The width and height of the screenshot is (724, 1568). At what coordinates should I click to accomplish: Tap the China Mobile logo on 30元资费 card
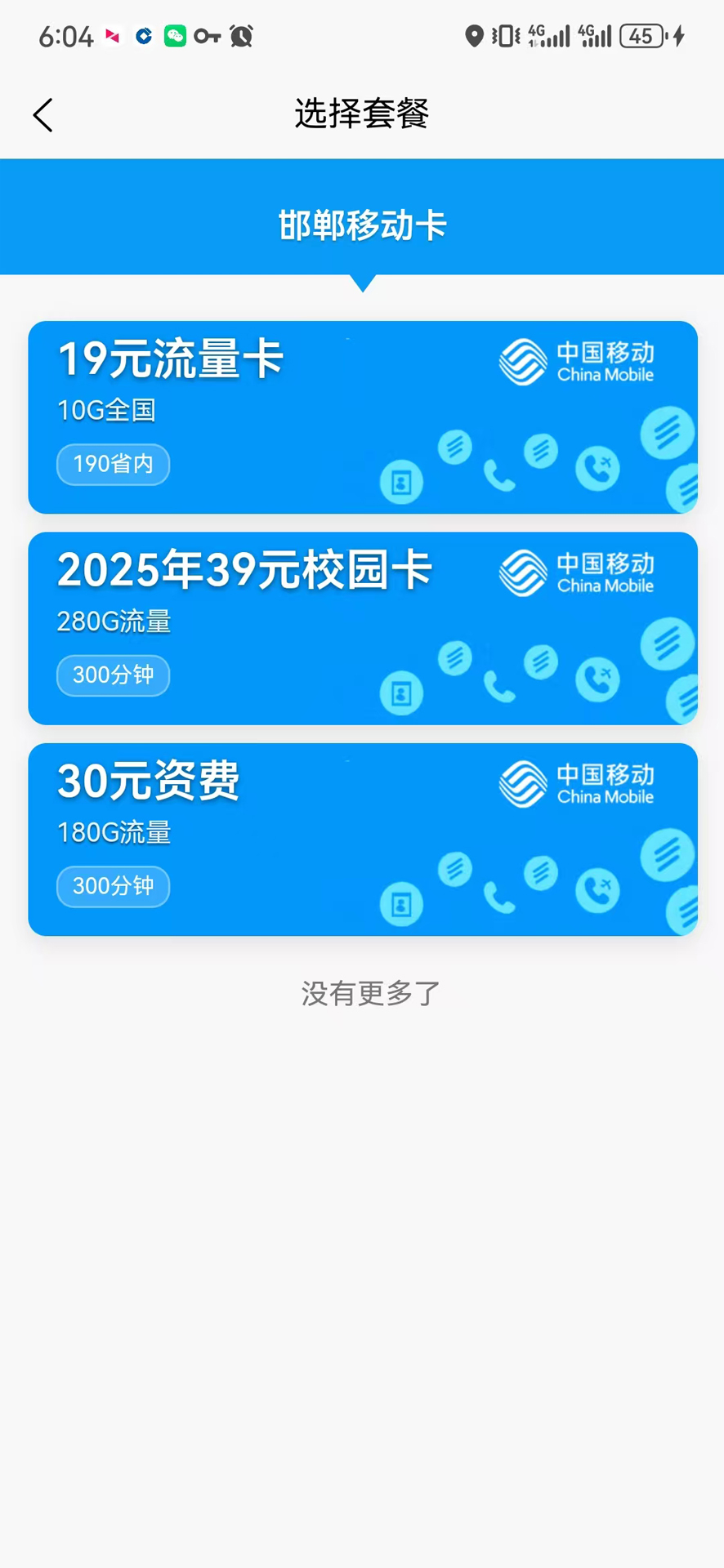click(x=577, y=782)
